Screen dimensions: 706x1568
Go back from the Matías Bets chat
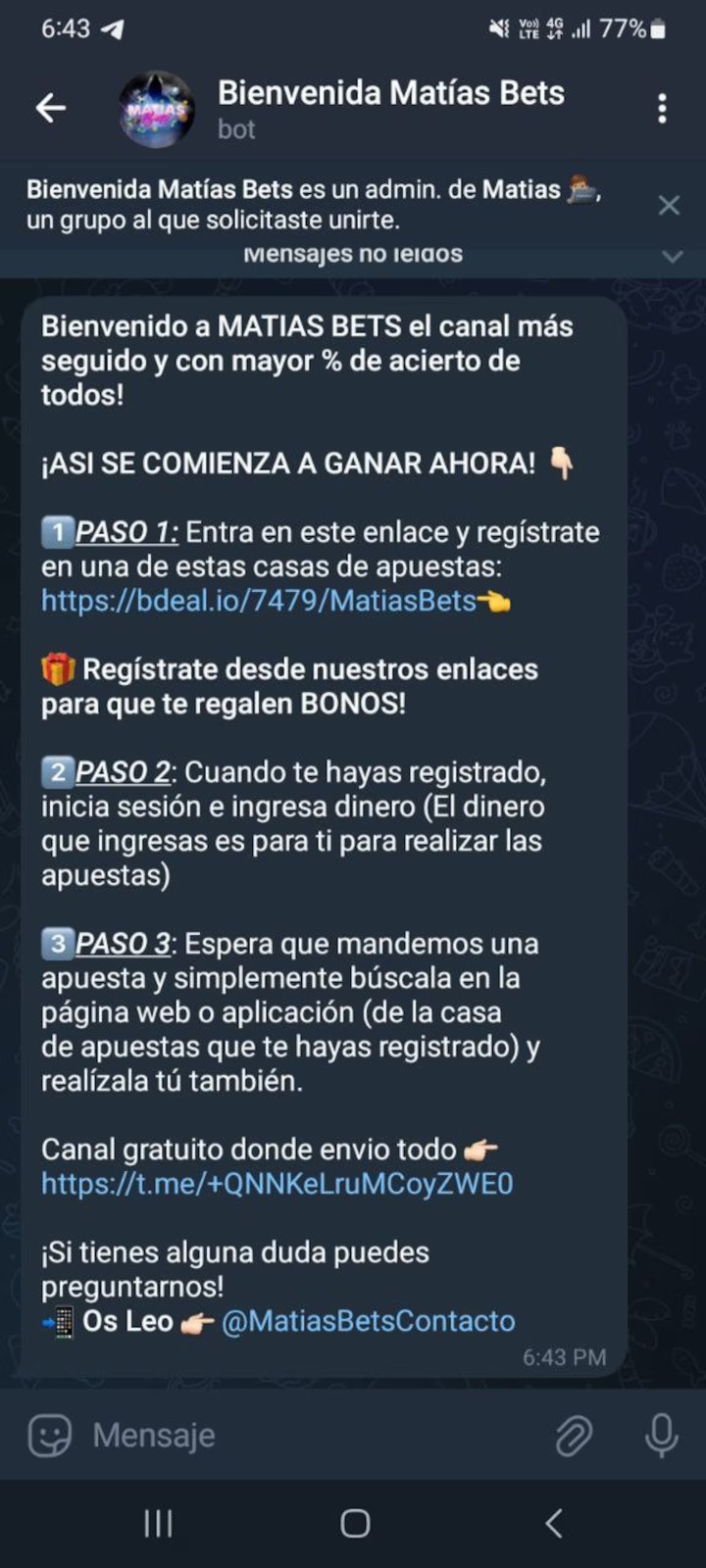51,109
